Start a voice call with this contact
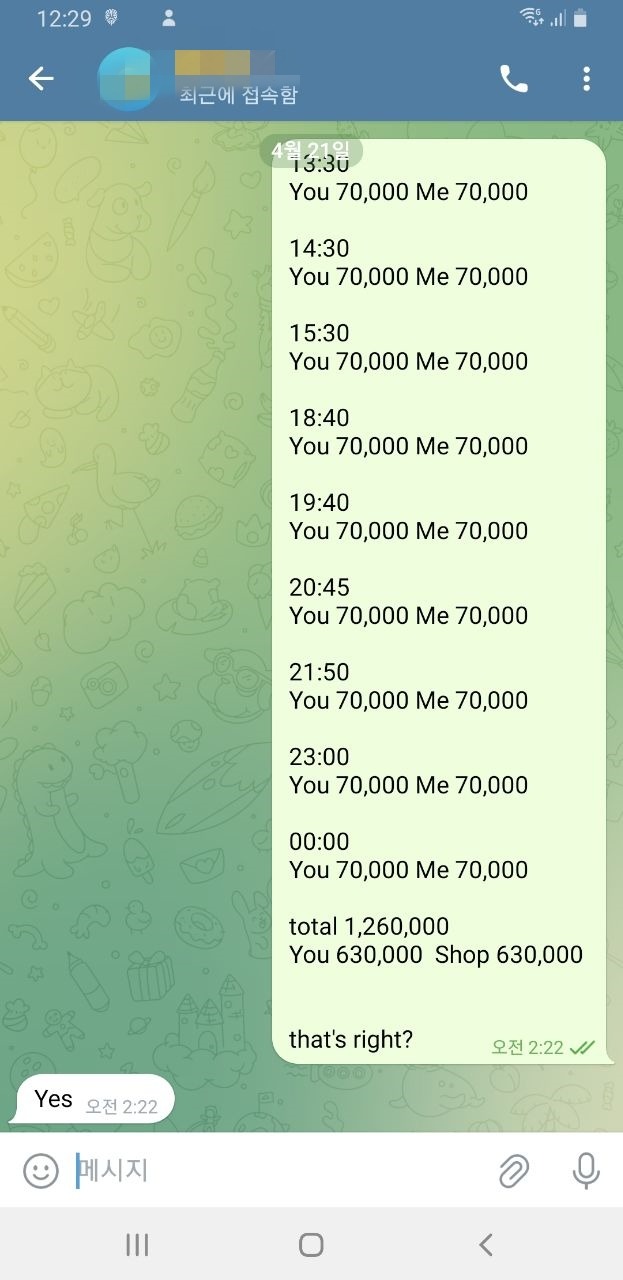 (514, 79)
